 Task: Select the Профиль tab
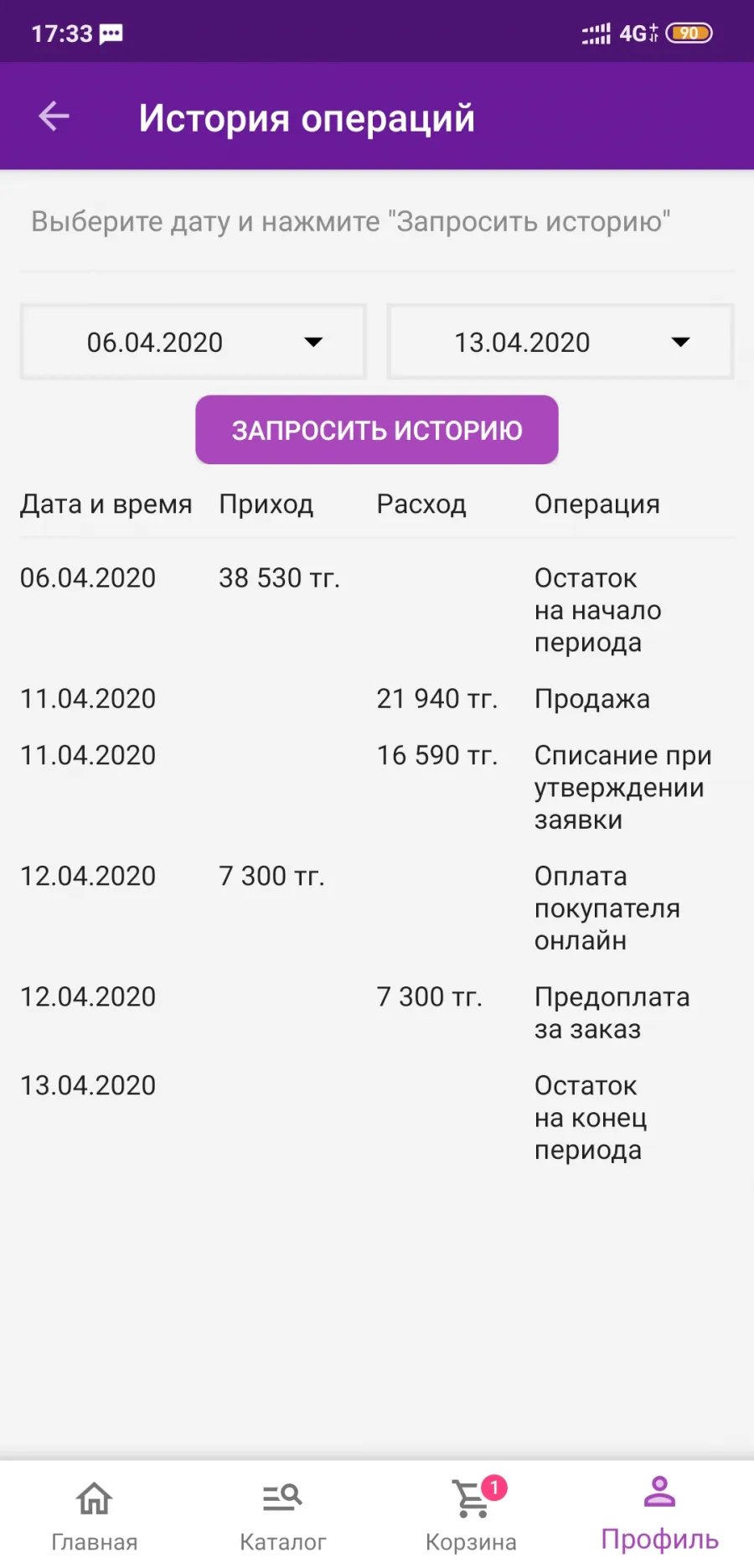(660, 1517)
